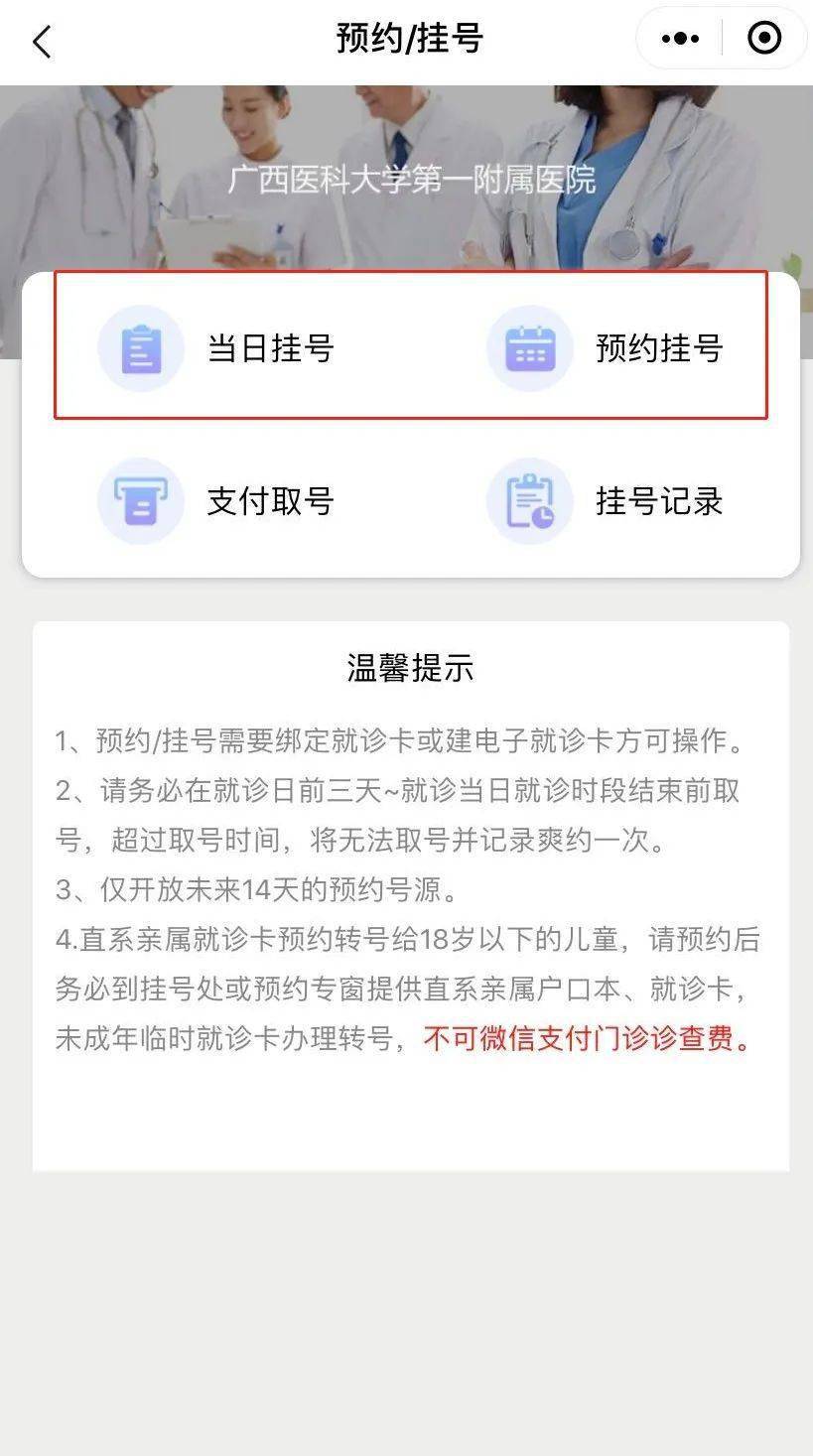Viewport: 813px width, 1456px height.
Task: Tap the 温馨提示 section heading
Action: click(x=410, y=669)
